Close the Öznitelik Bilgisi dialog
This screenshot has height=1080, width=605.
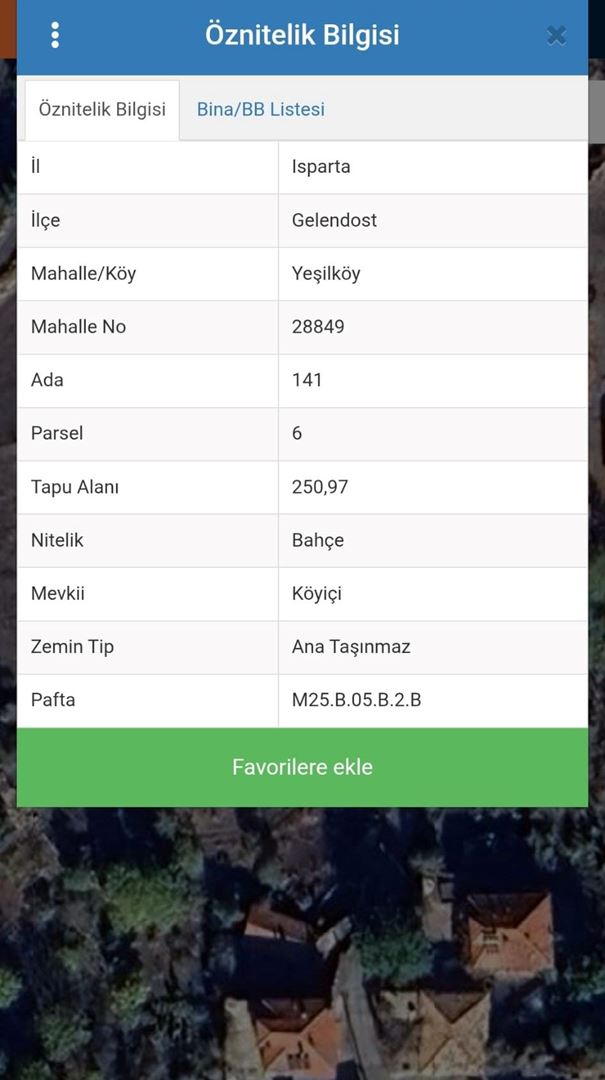[x=556, y=36]
